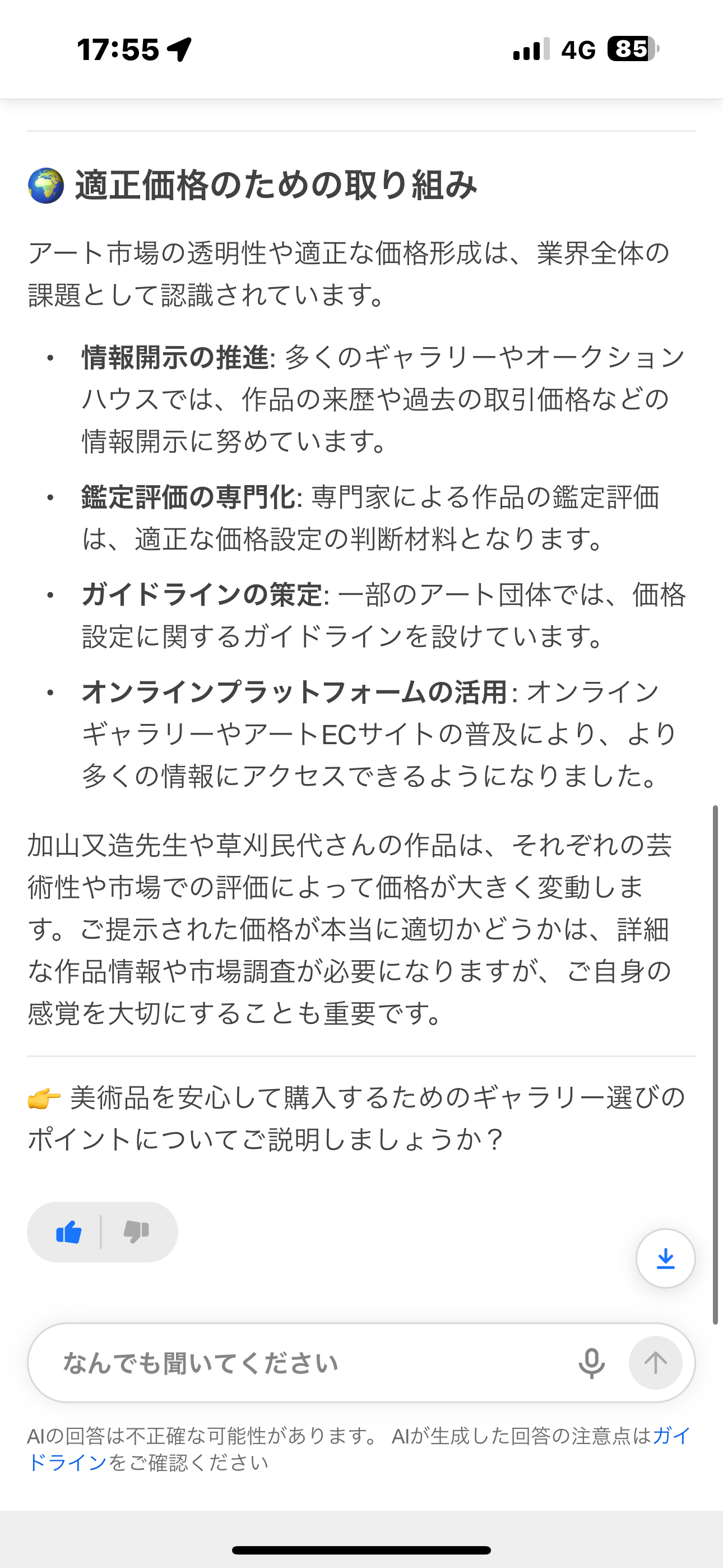Give the answer a thumbs down
The height and width of the screenshot is (1568, 723).
tap(136, 1232)
